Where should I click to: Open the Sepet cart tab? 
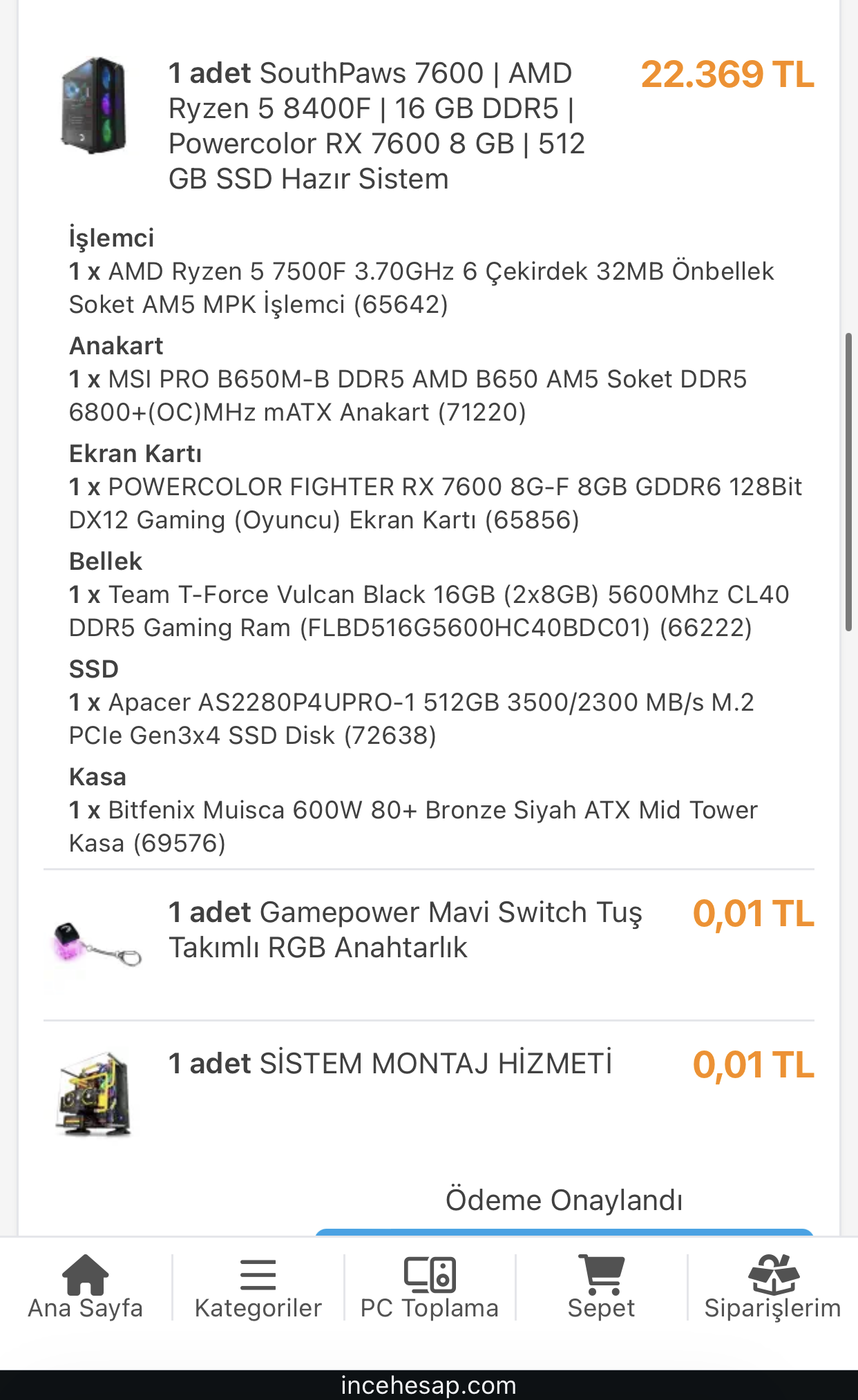coord(601,1287)
